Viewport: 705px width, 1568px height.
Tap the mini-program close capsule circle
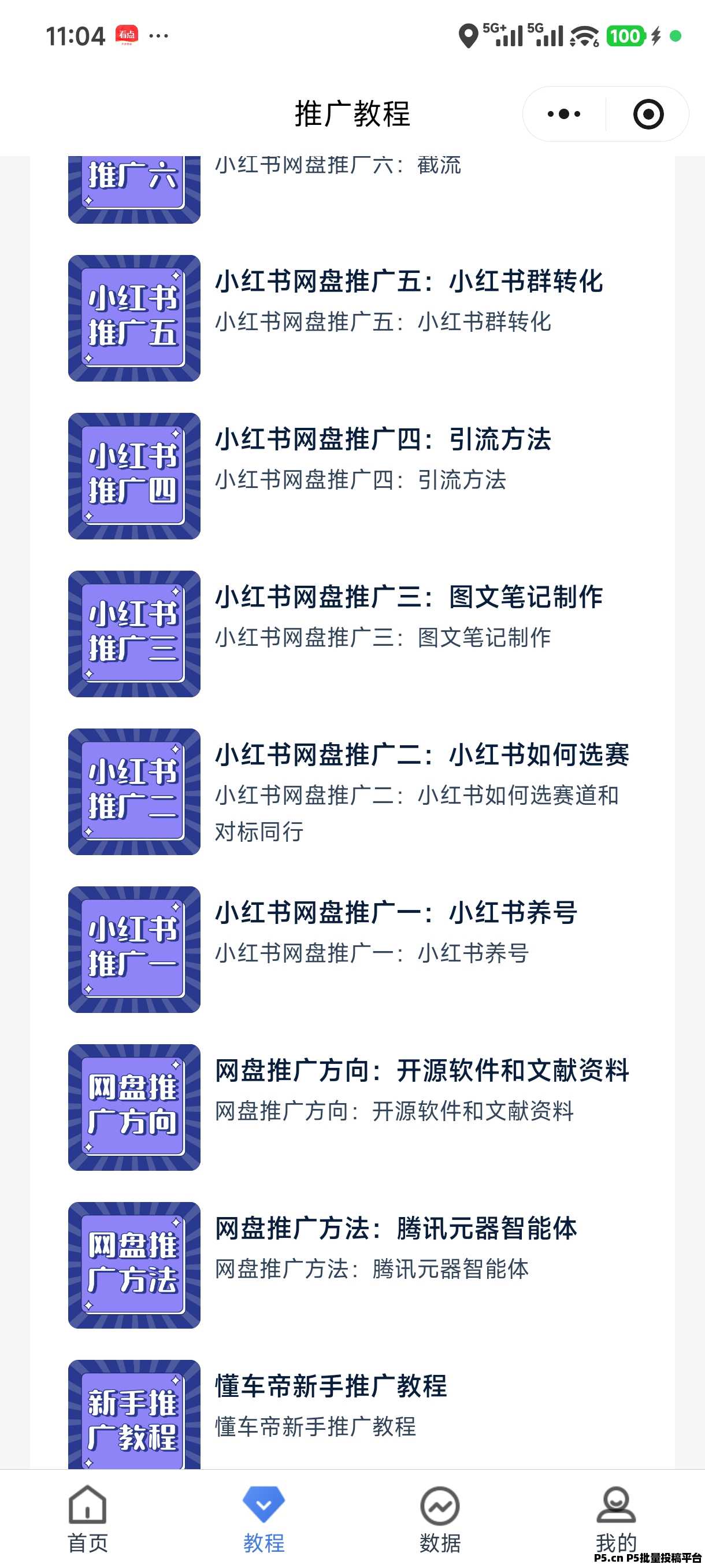647,114
